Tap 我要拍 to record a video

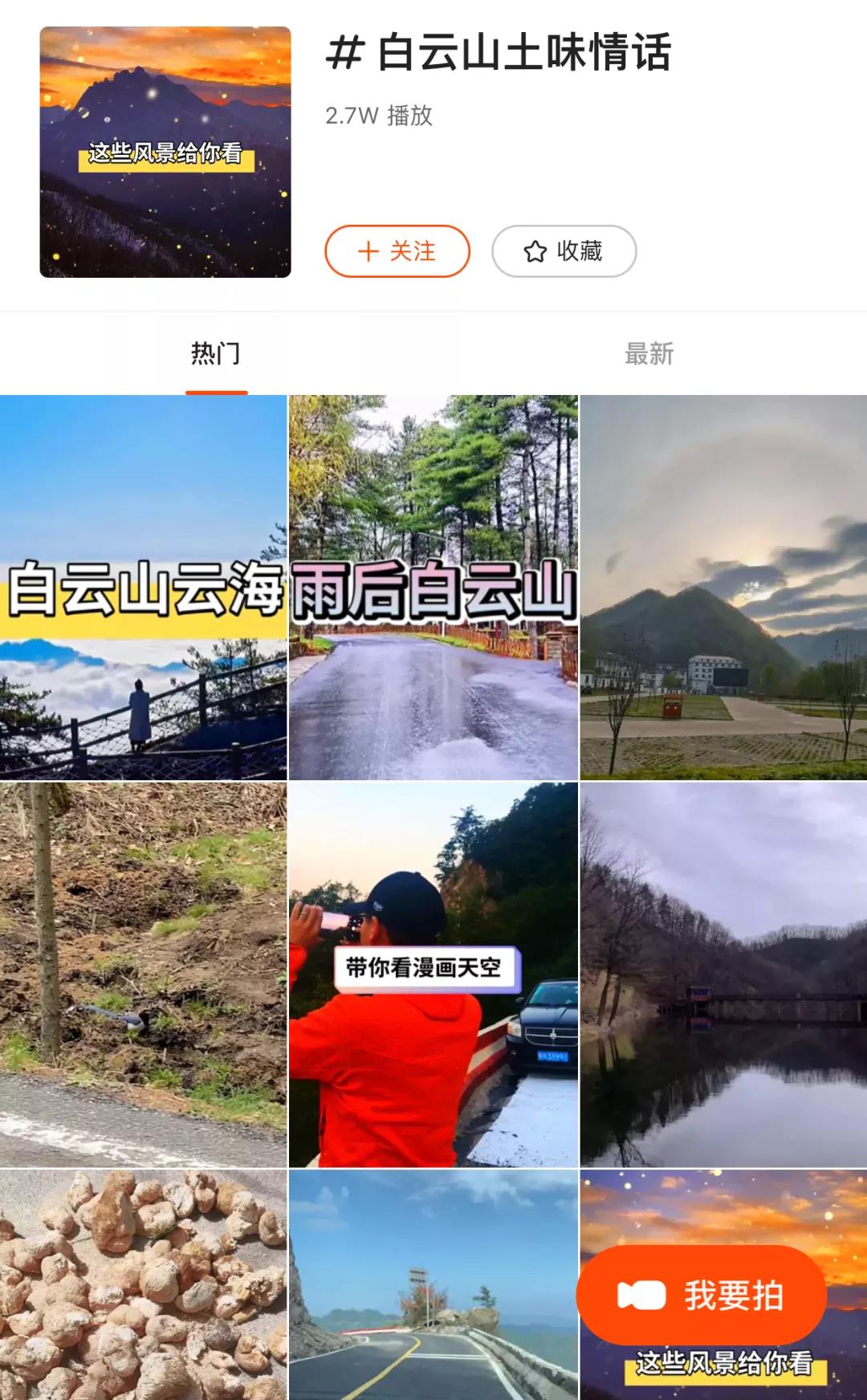(x=701, y=1296)
